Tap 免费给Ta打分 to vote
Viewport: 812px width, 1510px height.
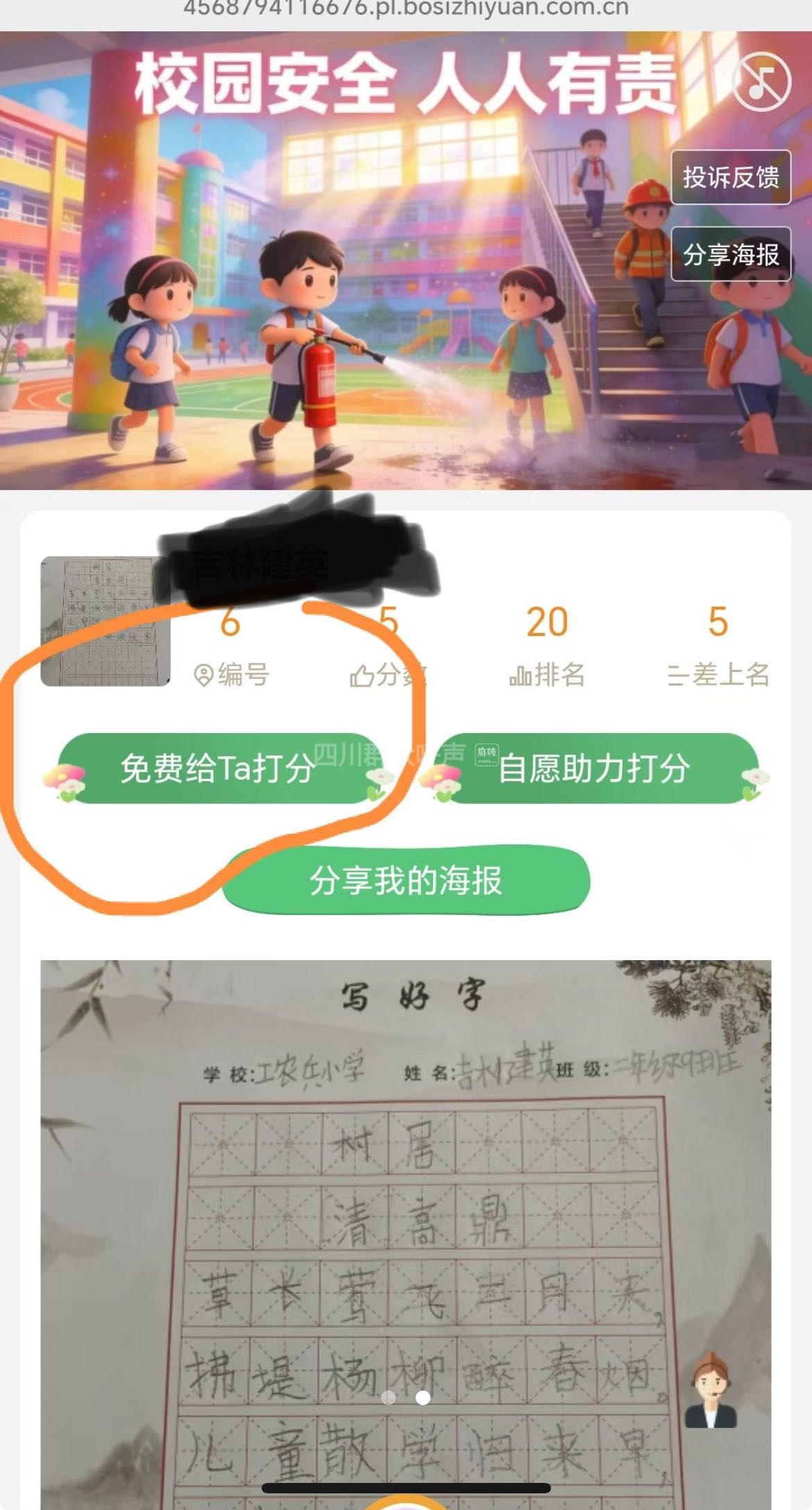217,769
